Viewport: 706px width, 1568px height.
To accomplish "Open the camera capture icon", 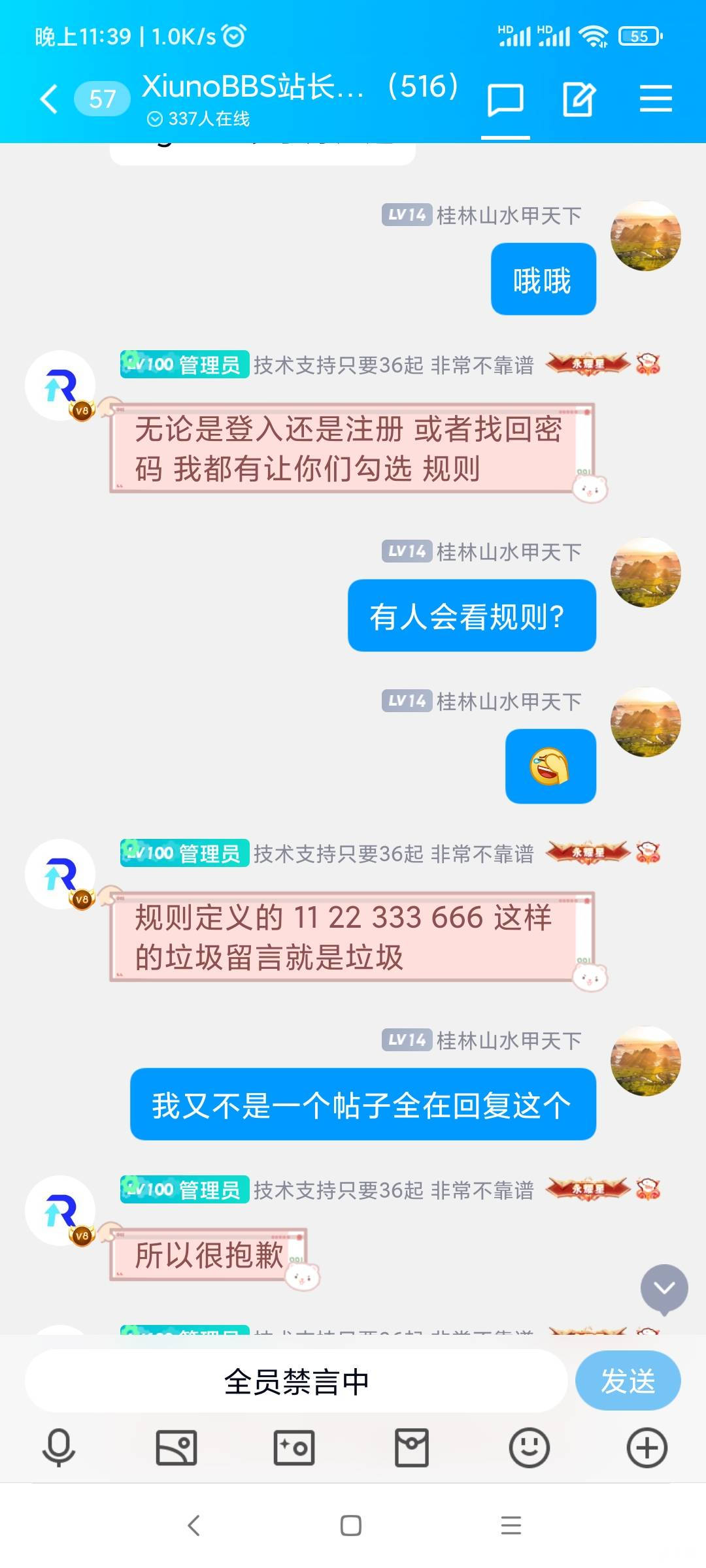I will click(x=294, y=1447).
